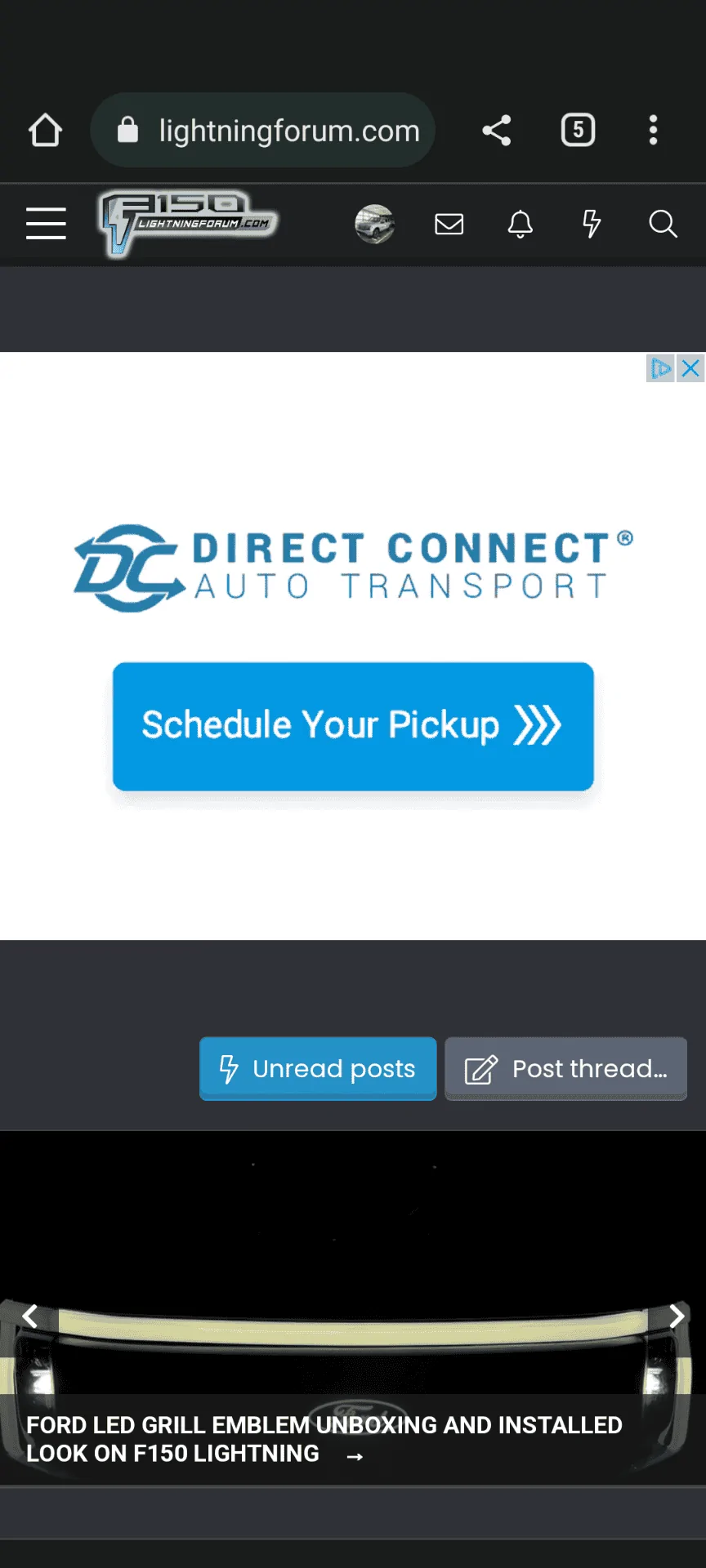706x1568 pixels.
Task: Open the browser overflow menu
Action: (x=653, y=131)
